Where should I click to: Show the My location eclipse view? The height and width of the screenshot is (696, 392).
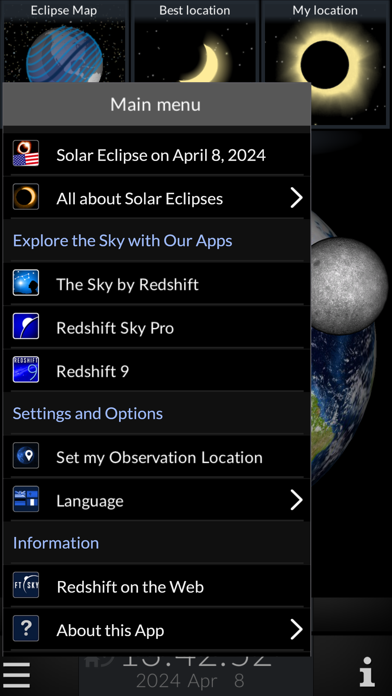point(325,64)
